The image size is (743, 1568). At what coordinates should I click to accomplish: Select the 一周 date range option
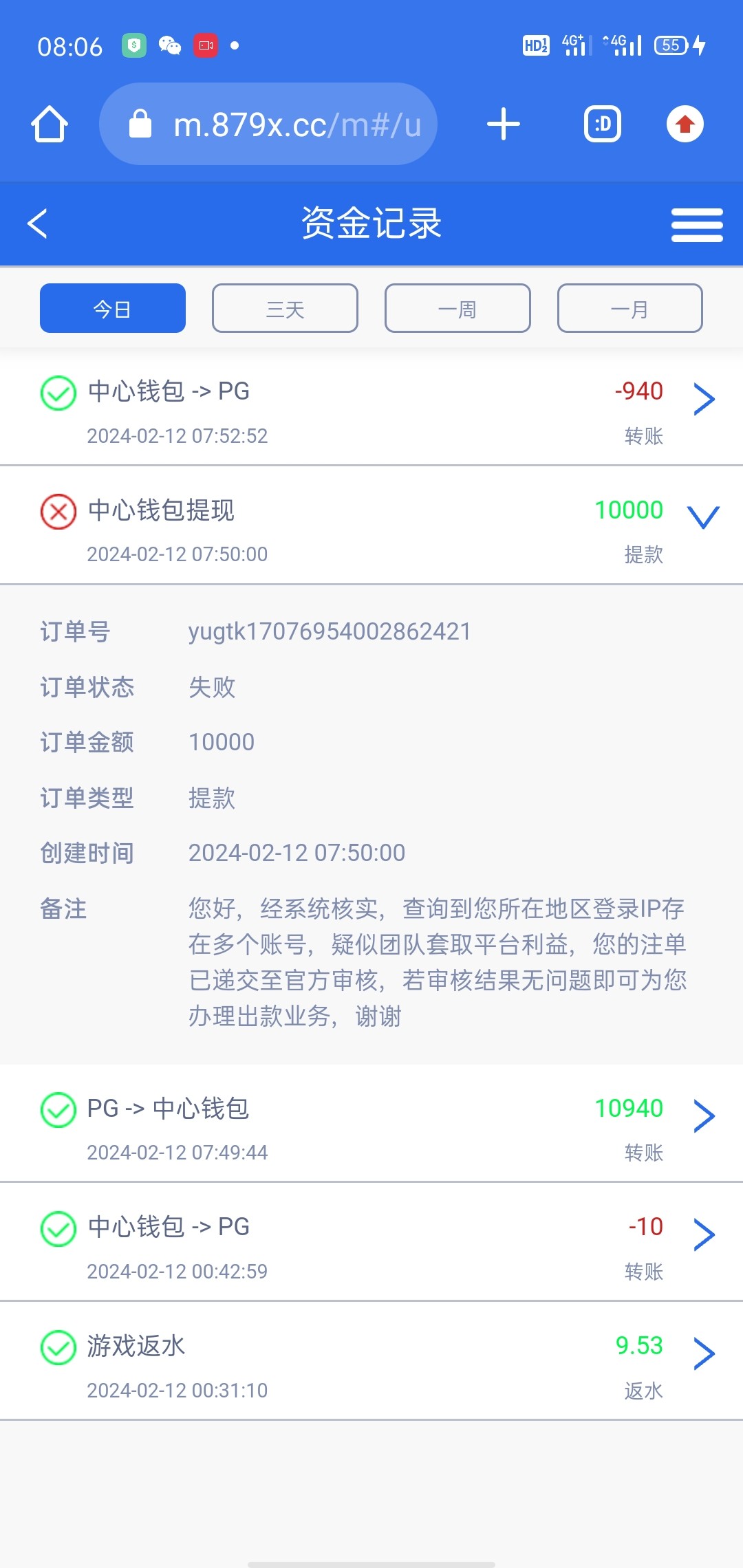pyautogui.click(x=457, y=308)
